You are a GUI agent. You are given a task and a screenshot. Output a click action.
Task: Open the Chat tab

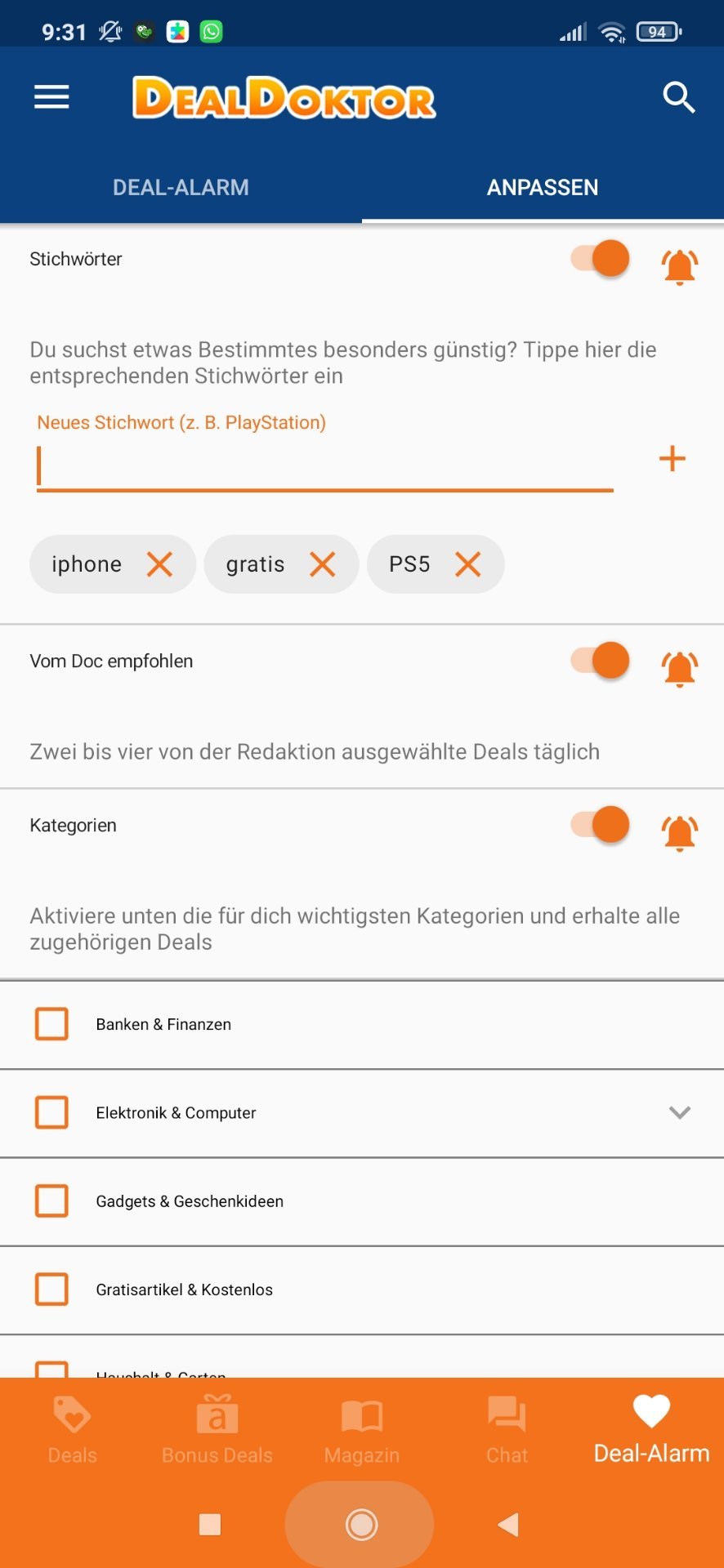pyautogui.click(x=507, y=1429)
